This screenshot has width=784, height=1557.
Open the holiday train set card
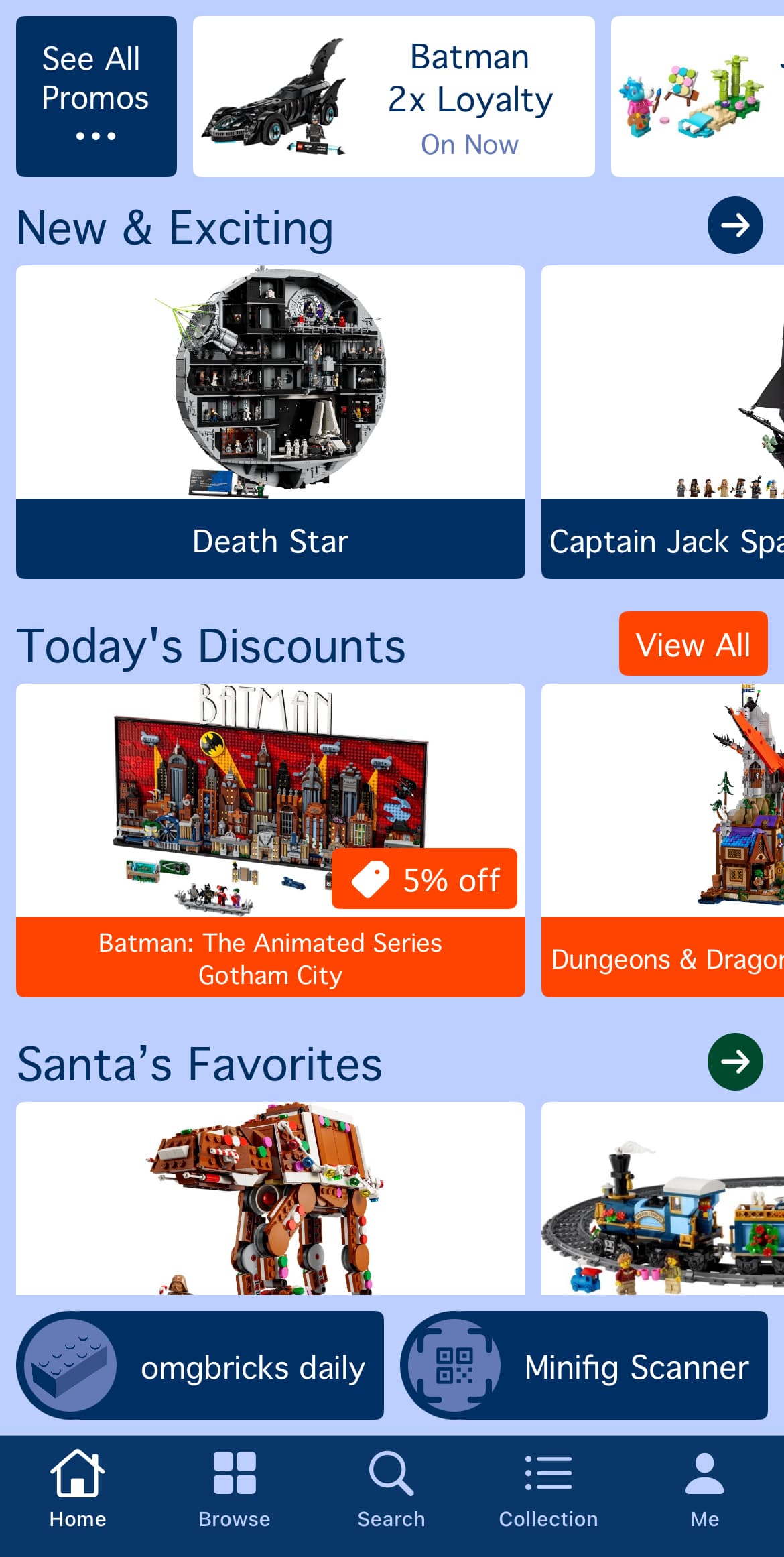[x=663, y=1198]
